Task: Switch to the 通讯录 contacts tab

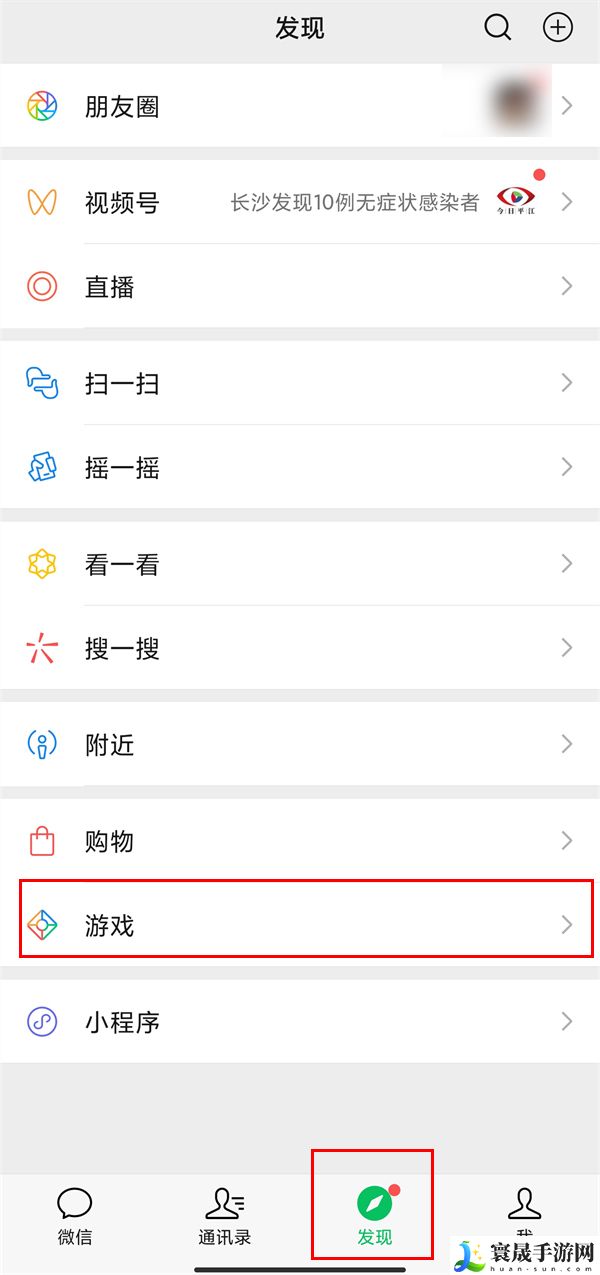Action: pos(225,1215)
